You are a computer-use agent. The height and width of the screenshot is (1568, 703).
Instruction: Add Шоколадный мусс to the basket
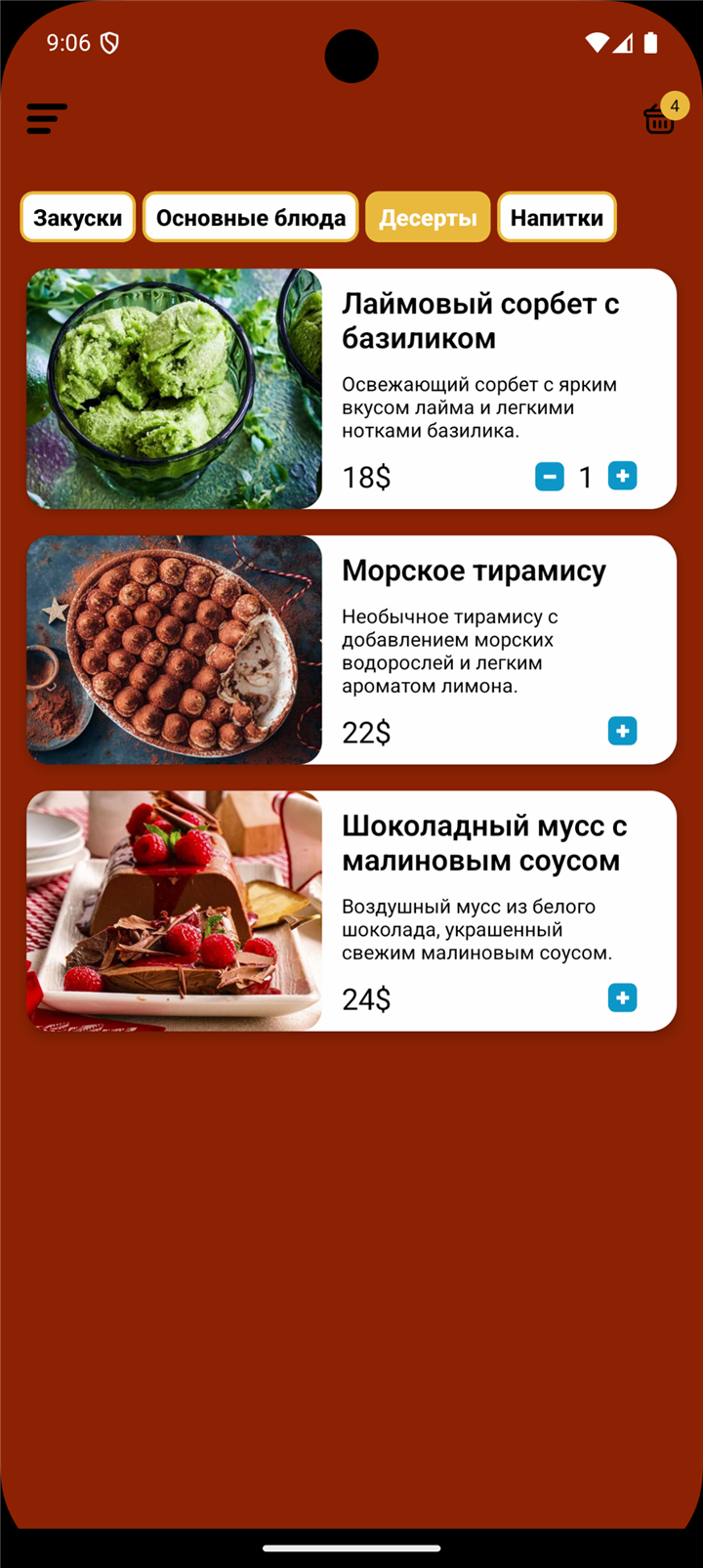coord(622,997)
